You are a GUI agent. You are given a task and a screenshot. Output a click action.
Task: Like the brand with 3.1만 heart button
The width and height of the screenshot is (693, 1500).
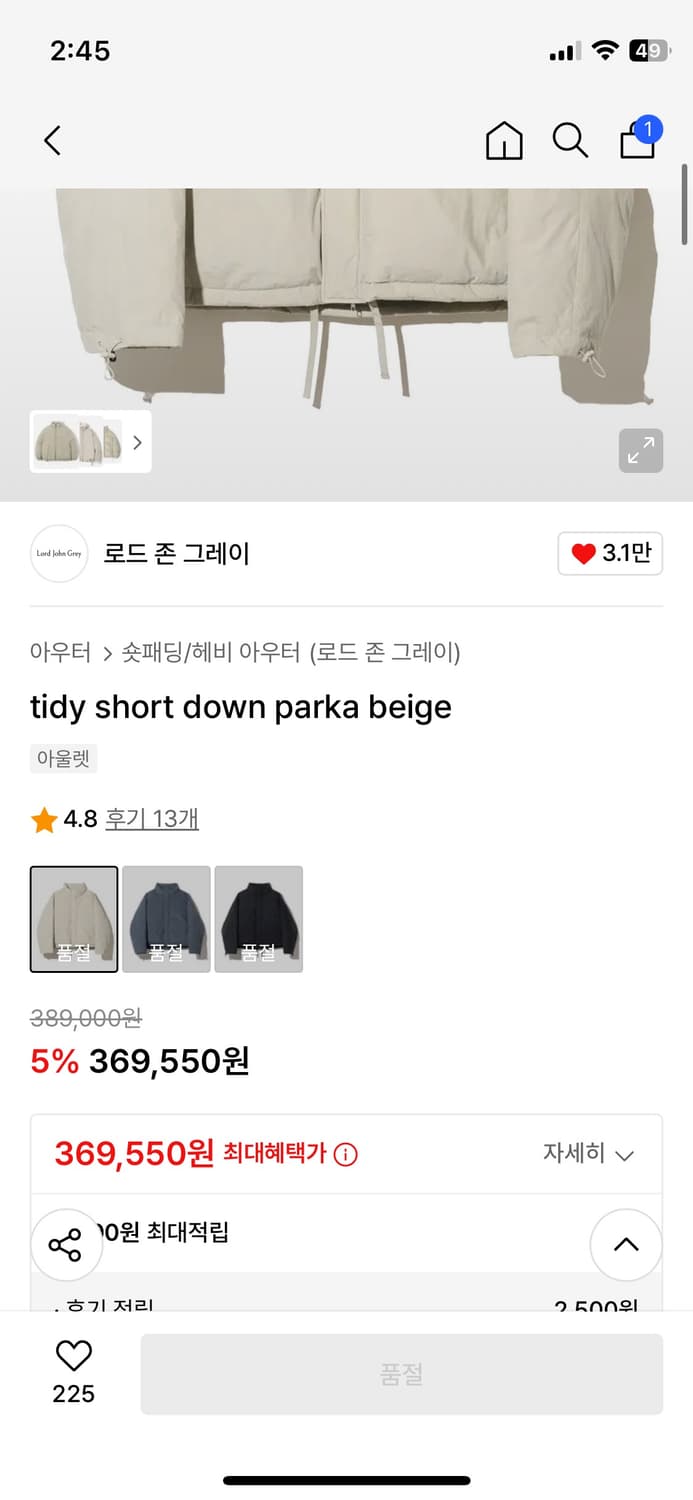[x=610, y=554]
